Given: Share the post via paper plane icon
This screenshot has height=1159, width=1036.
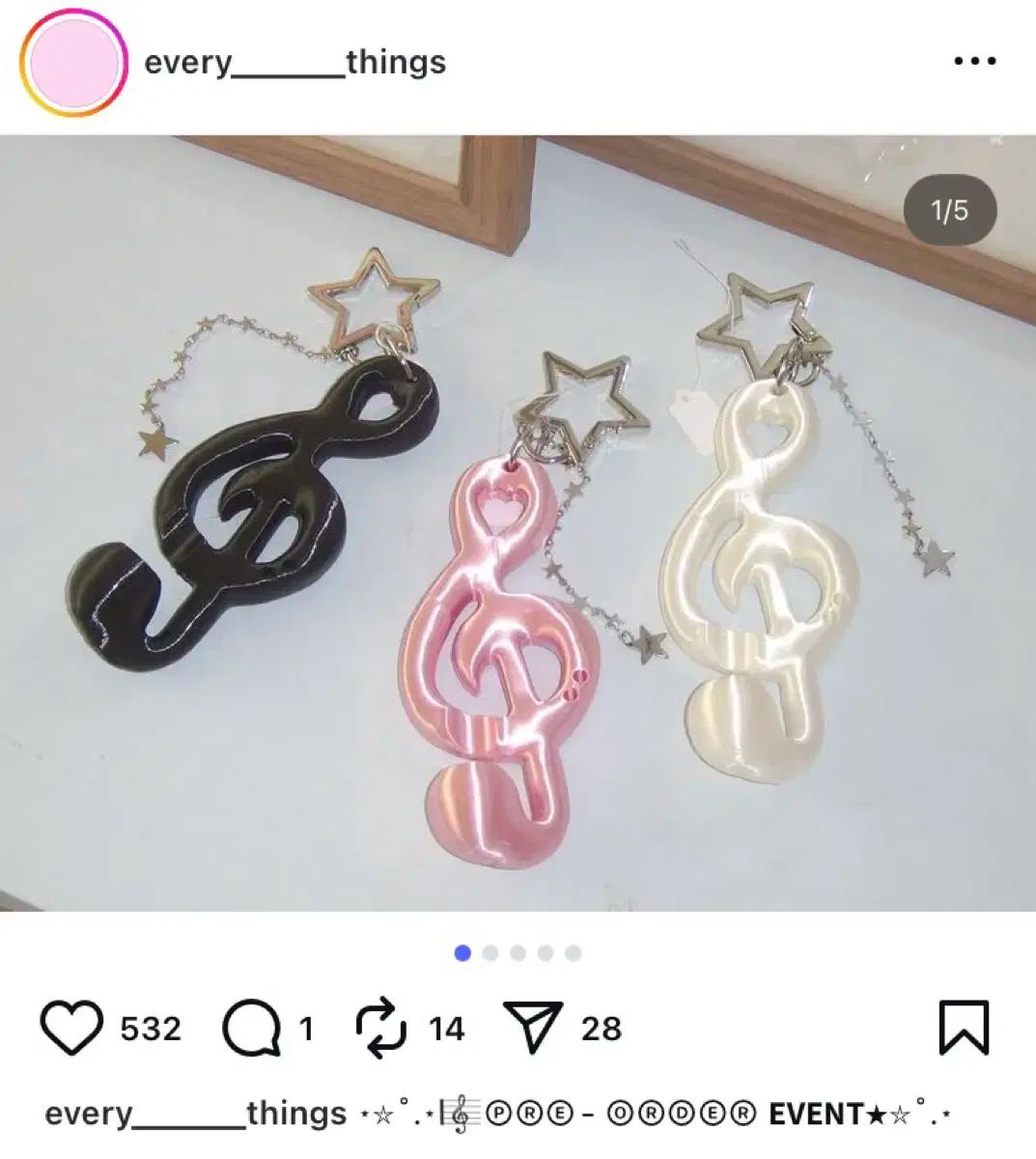Looking at the screenshot, I should [x=532, y=1028].
